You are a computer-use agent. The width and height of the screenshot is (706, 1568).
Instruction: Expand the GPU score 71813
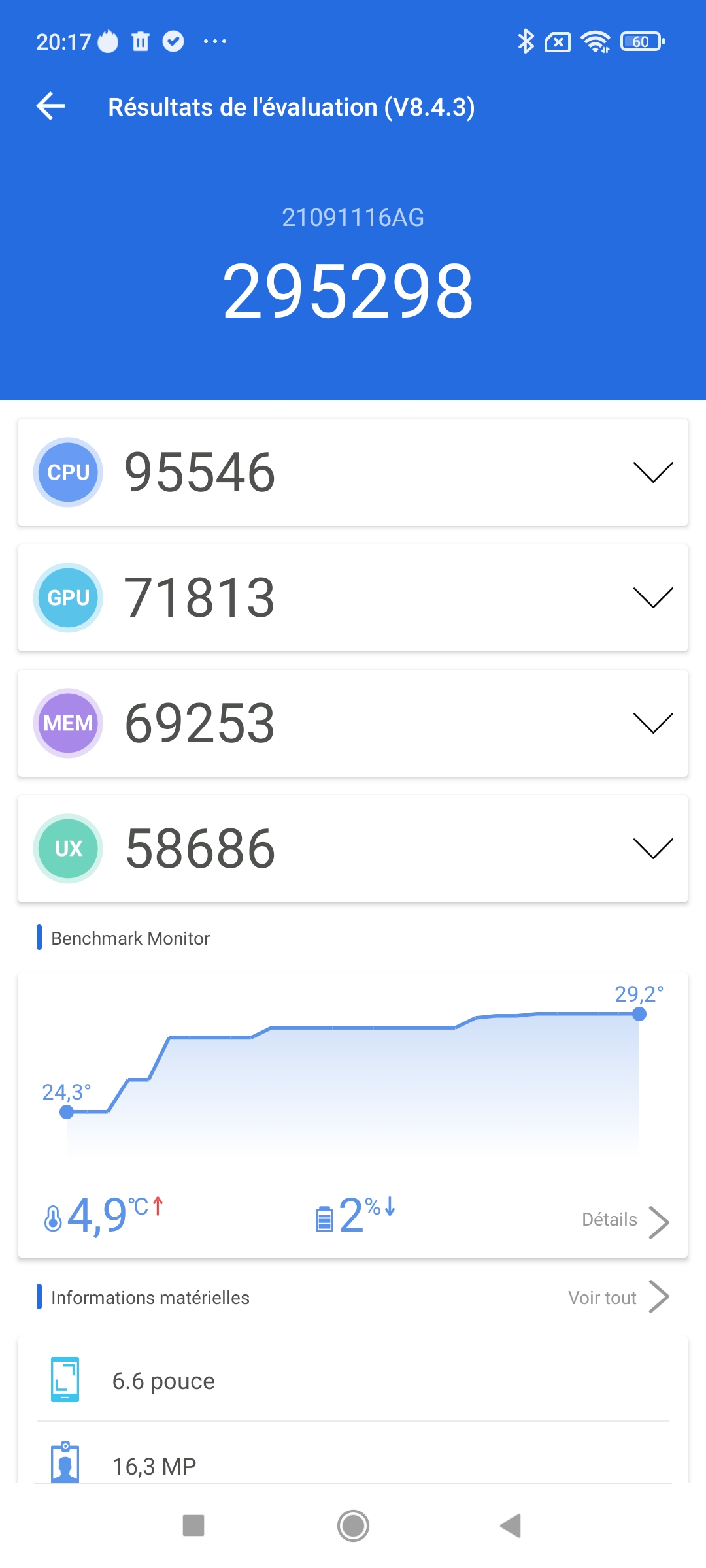pyautogui.click(x=652, y=597)
